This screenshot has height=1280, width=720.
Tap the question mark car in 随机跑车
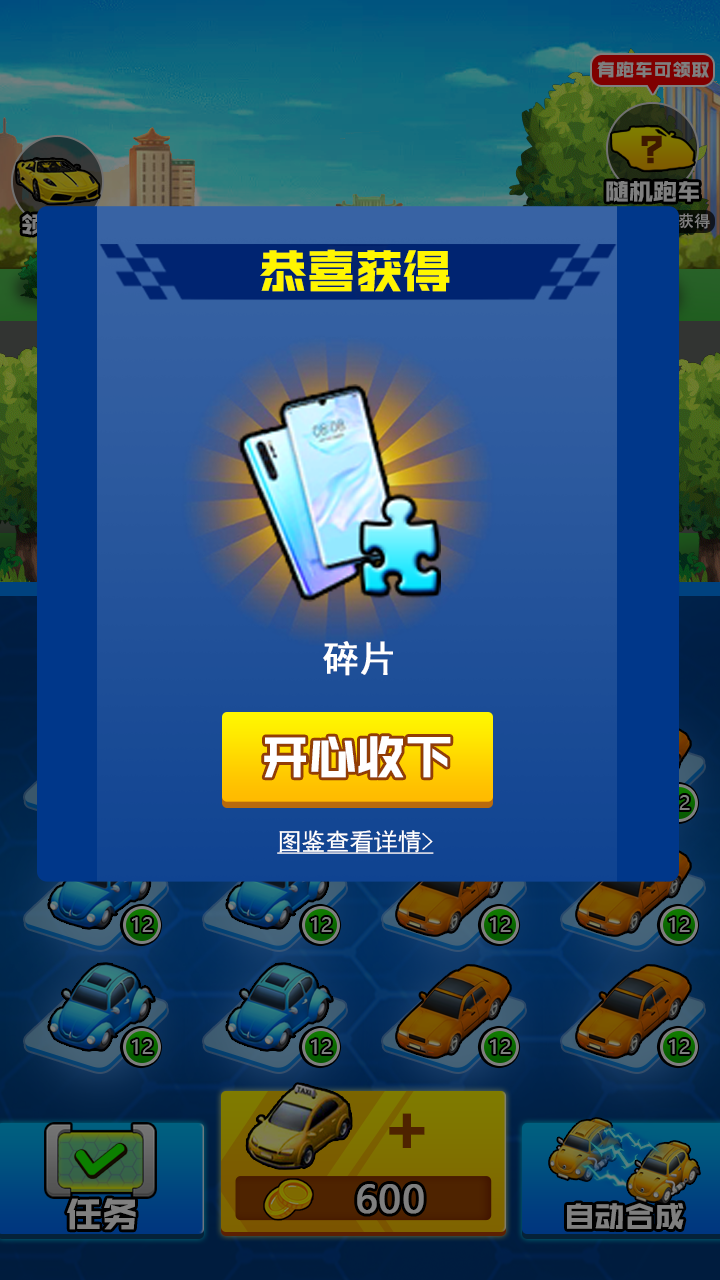[651, 145]
